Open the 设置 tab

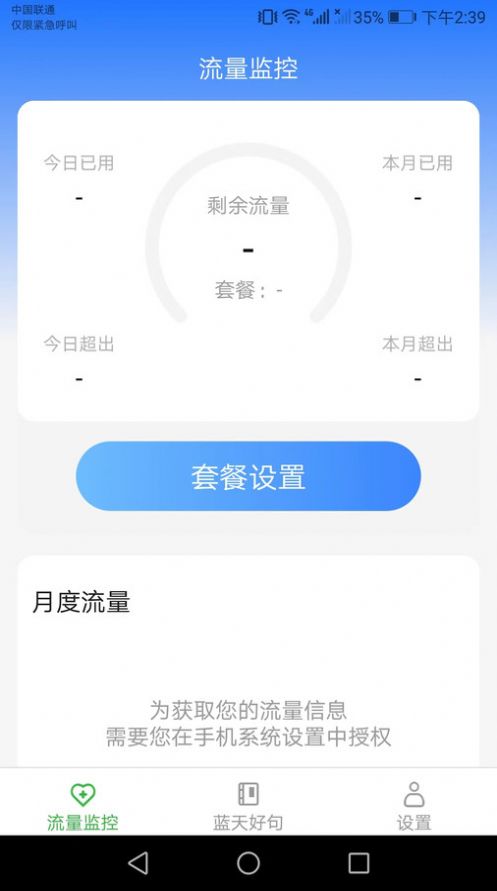click(x=414, y=806)
